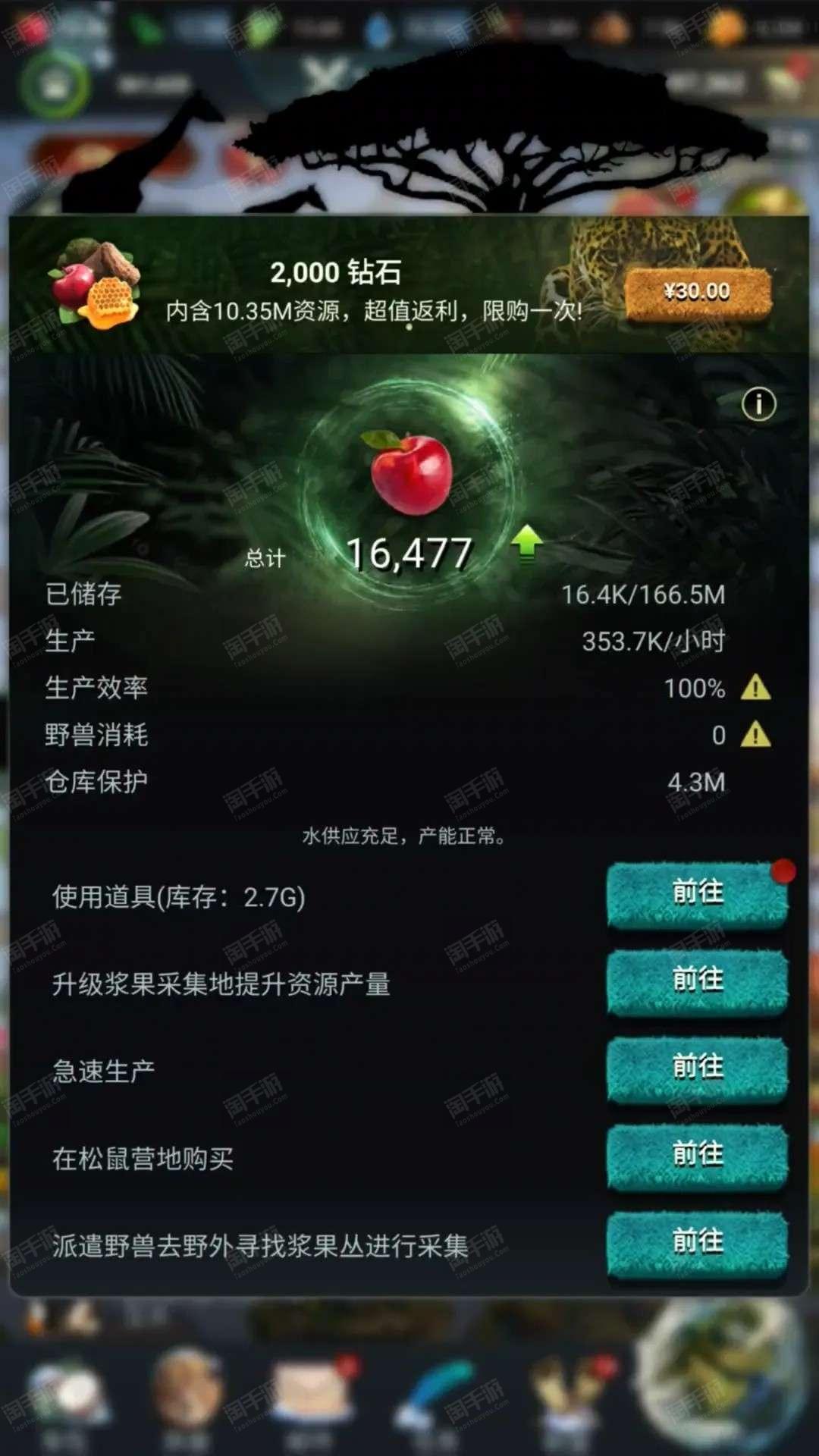
Task: Tap 前往 beside 在松鼠营地购买
Action: tap(698, 1156)
